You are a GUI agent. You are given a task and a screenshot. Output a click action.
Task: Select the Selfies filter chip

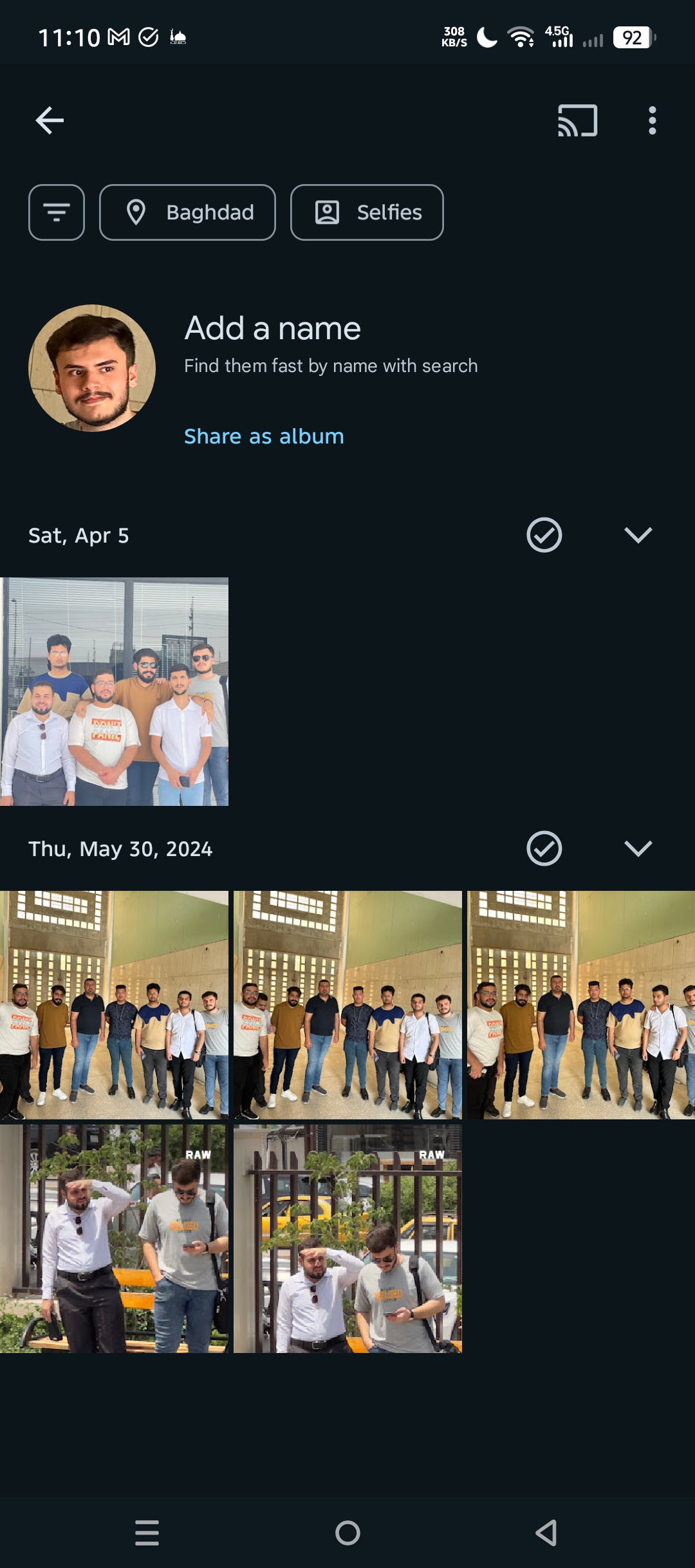(x=367, y=212)
